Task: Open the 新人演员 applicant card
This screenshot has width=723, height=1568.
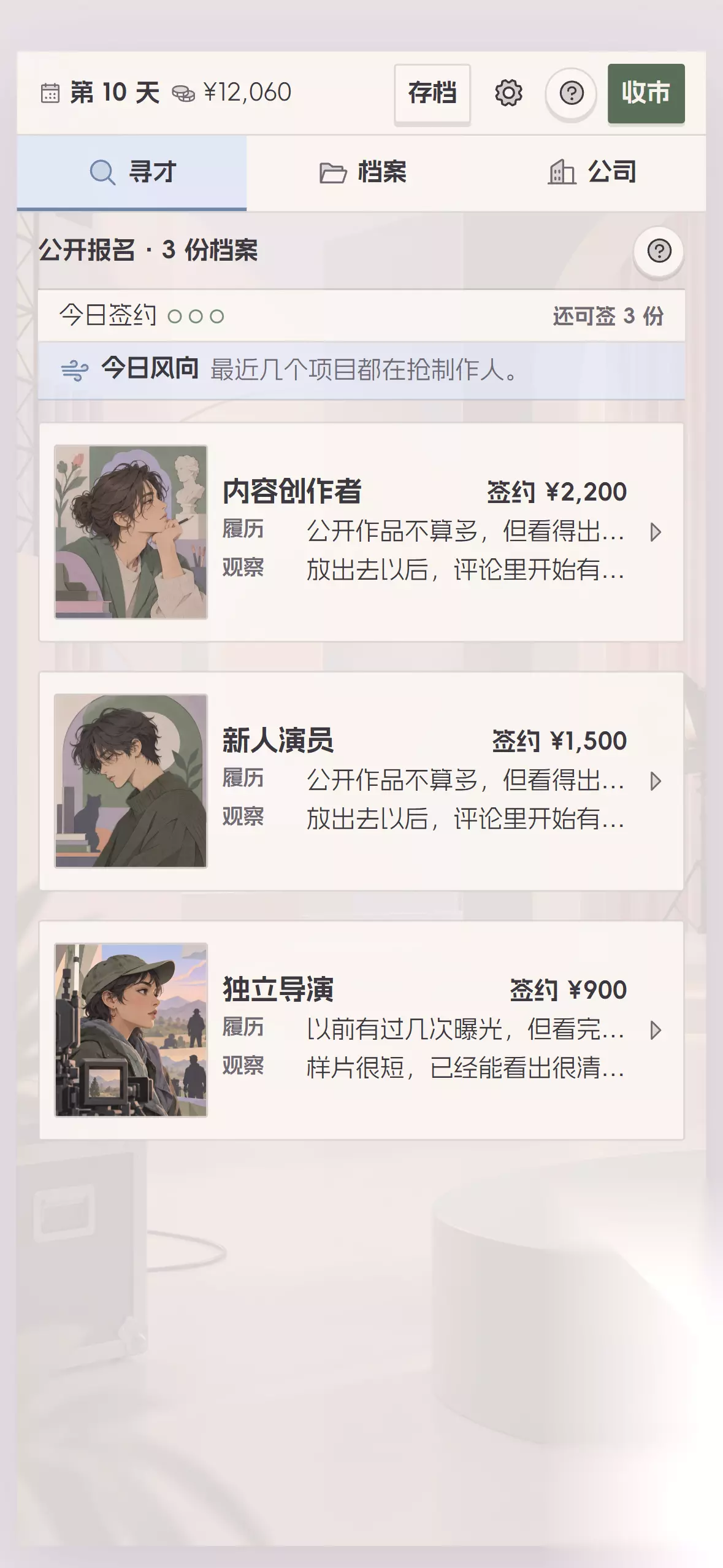Action: [x=361, y=781]
